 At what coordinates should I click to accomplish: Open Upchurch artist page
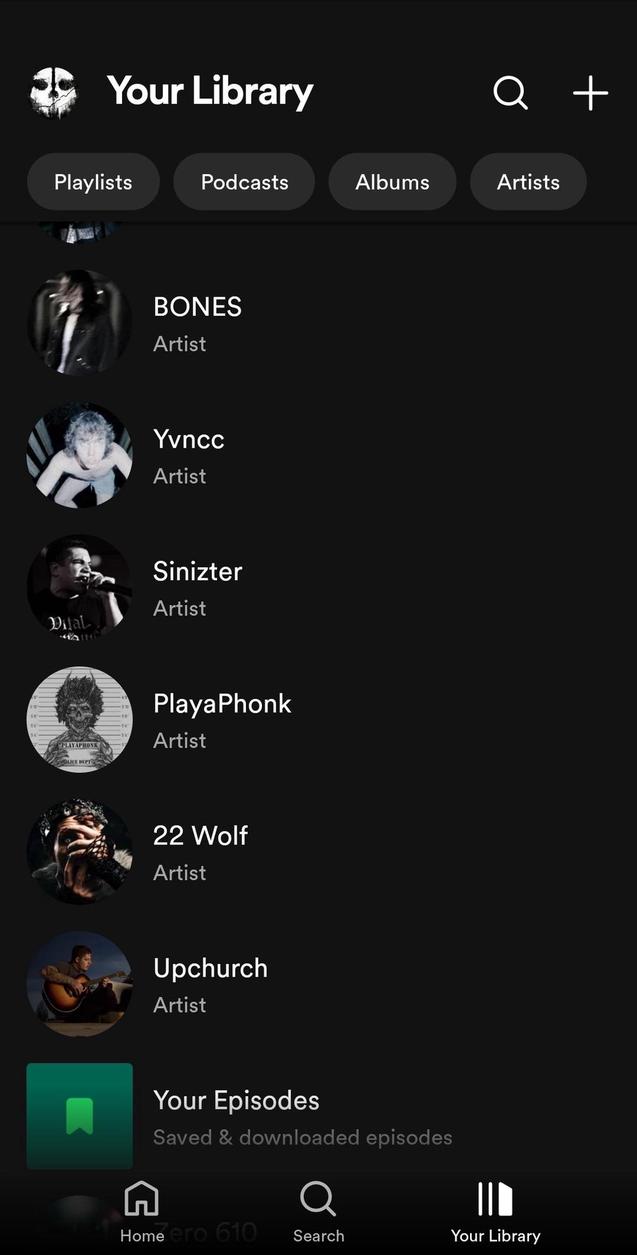210,984
